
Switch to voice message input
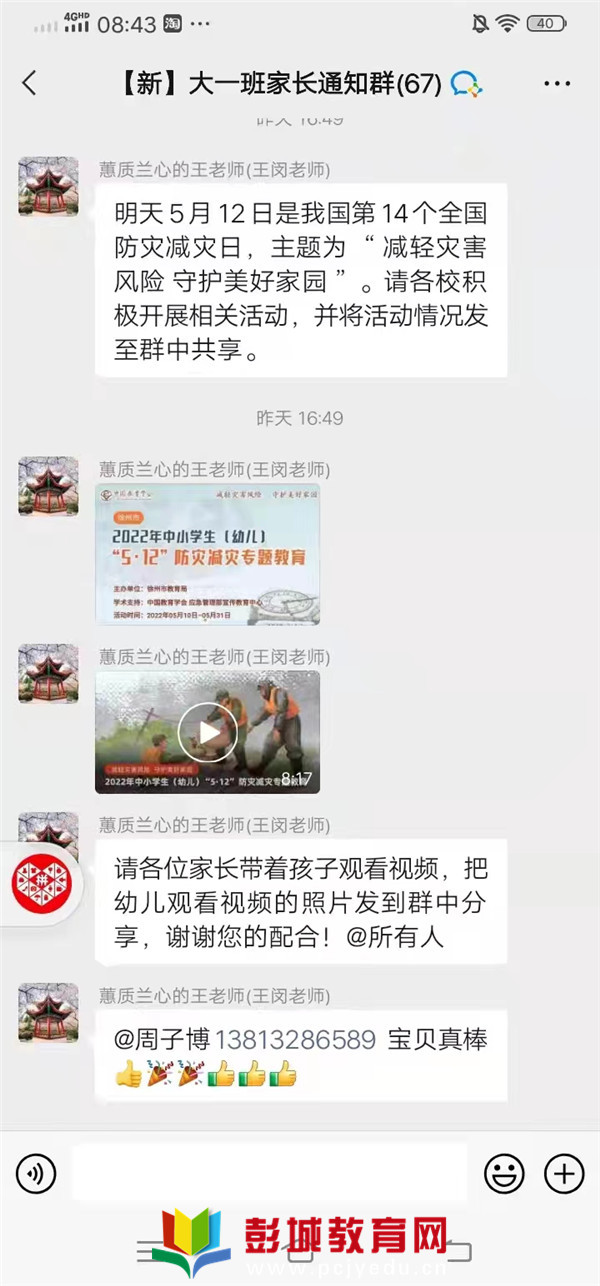pyautogui.click(x=37, y=1173)
